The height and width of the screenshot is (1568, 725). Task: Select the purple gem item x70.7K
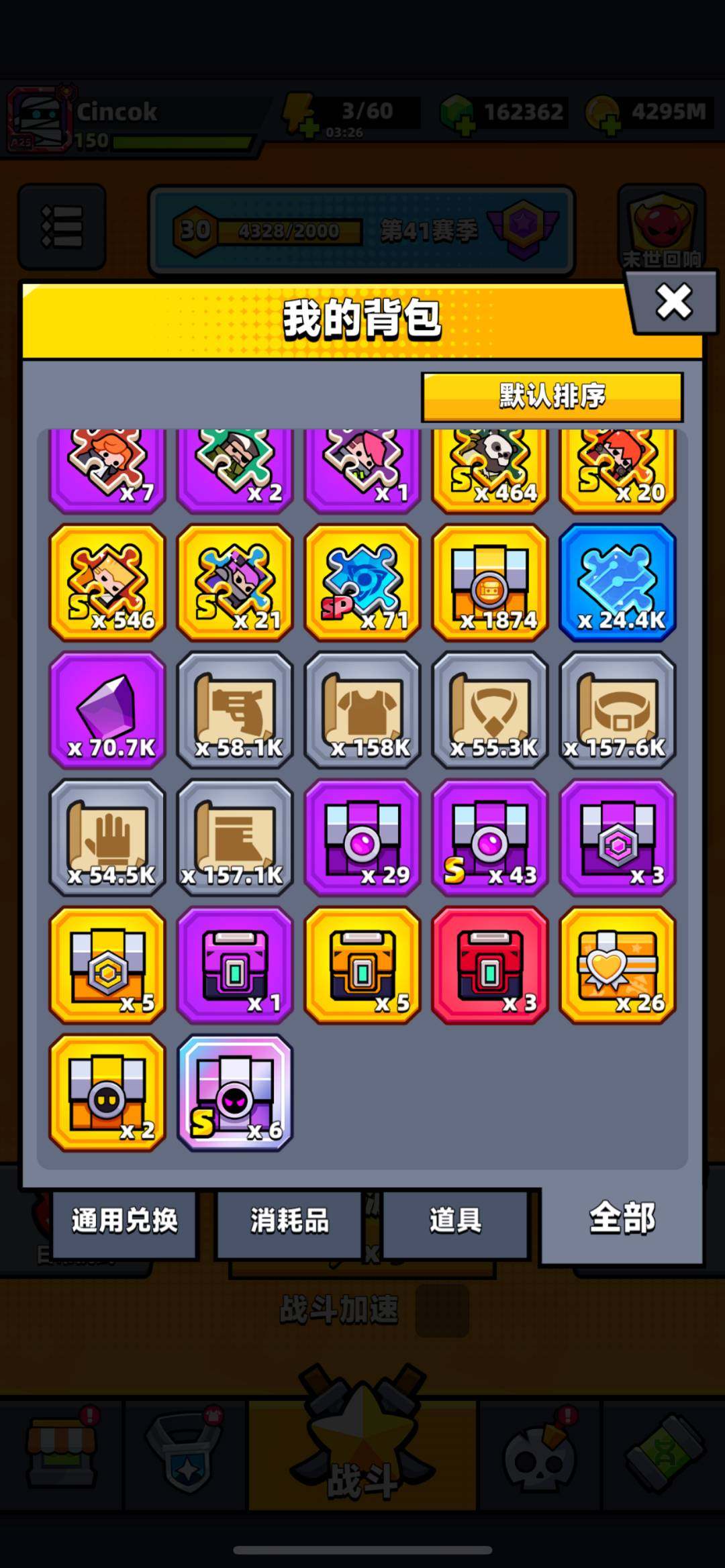[107, 710]
